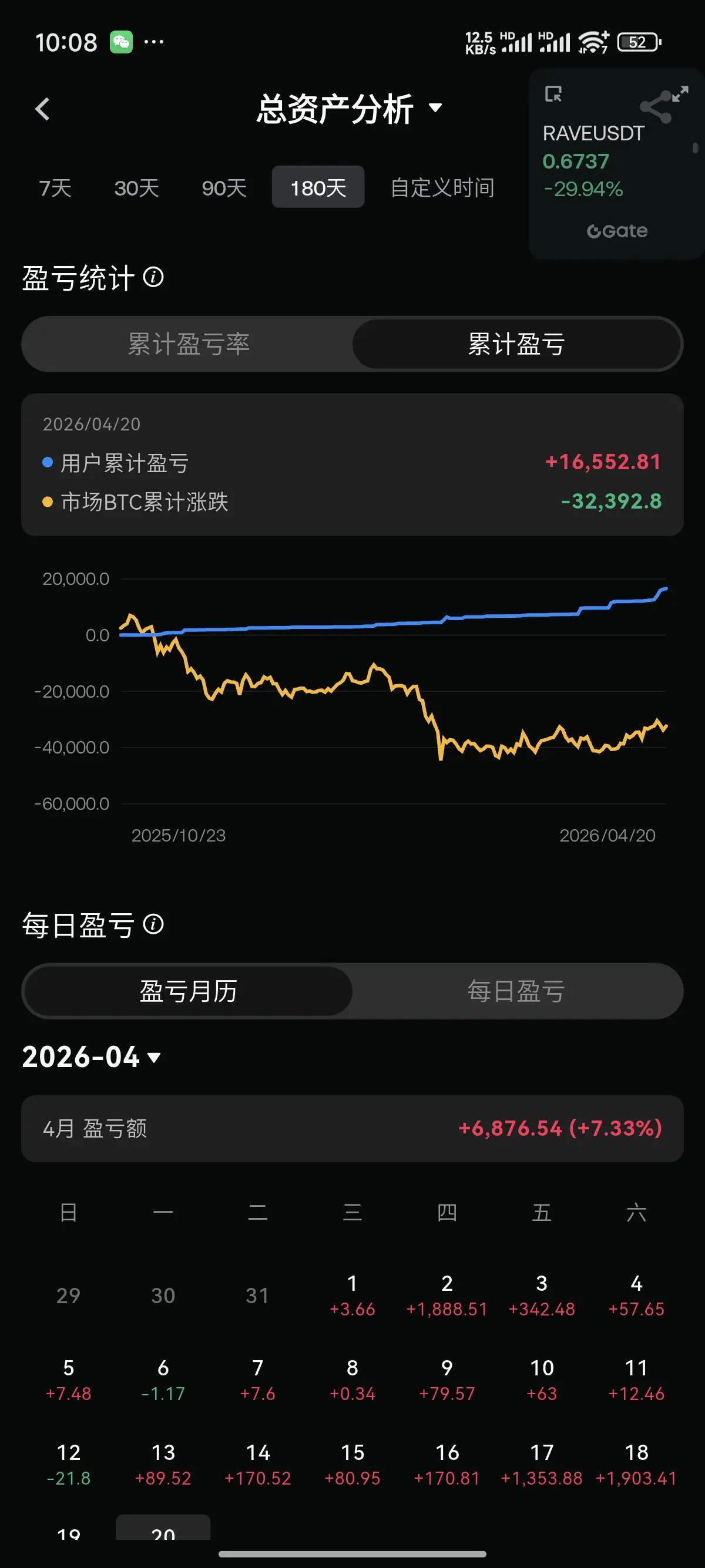Select April 2 in the calendar
The width and height of the screenshot is (705, 1568).
pyautogui.click(x=447, y=1295)
